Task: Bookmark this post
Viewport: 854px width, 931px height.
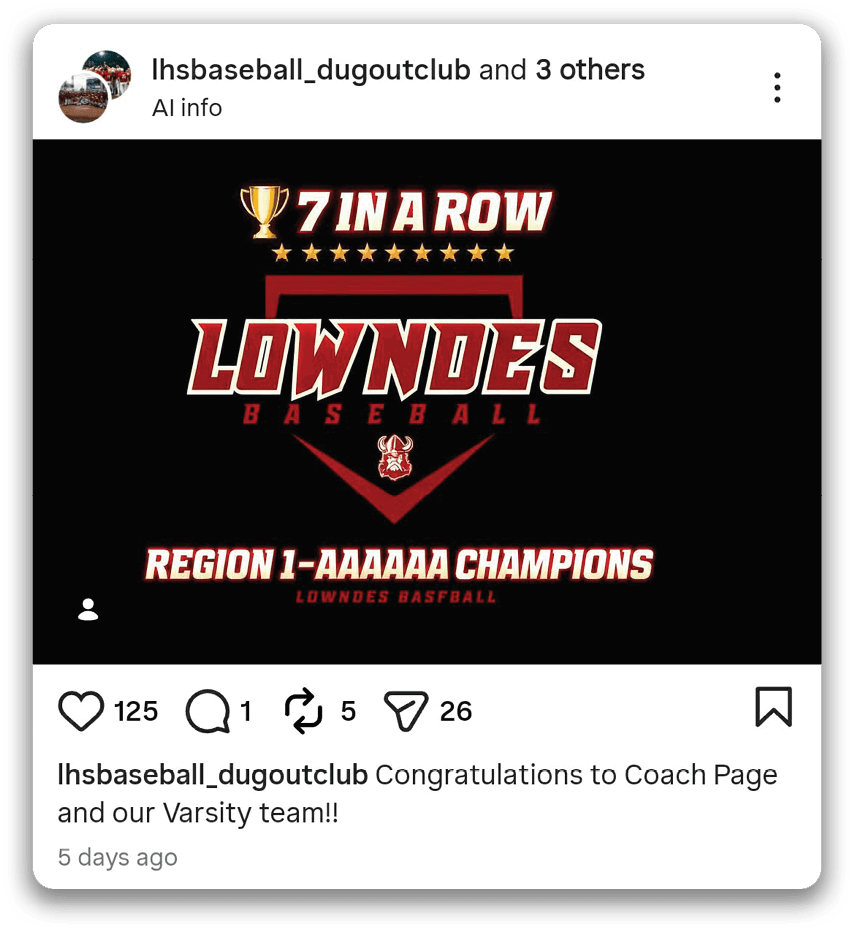Action: (772, 707)
